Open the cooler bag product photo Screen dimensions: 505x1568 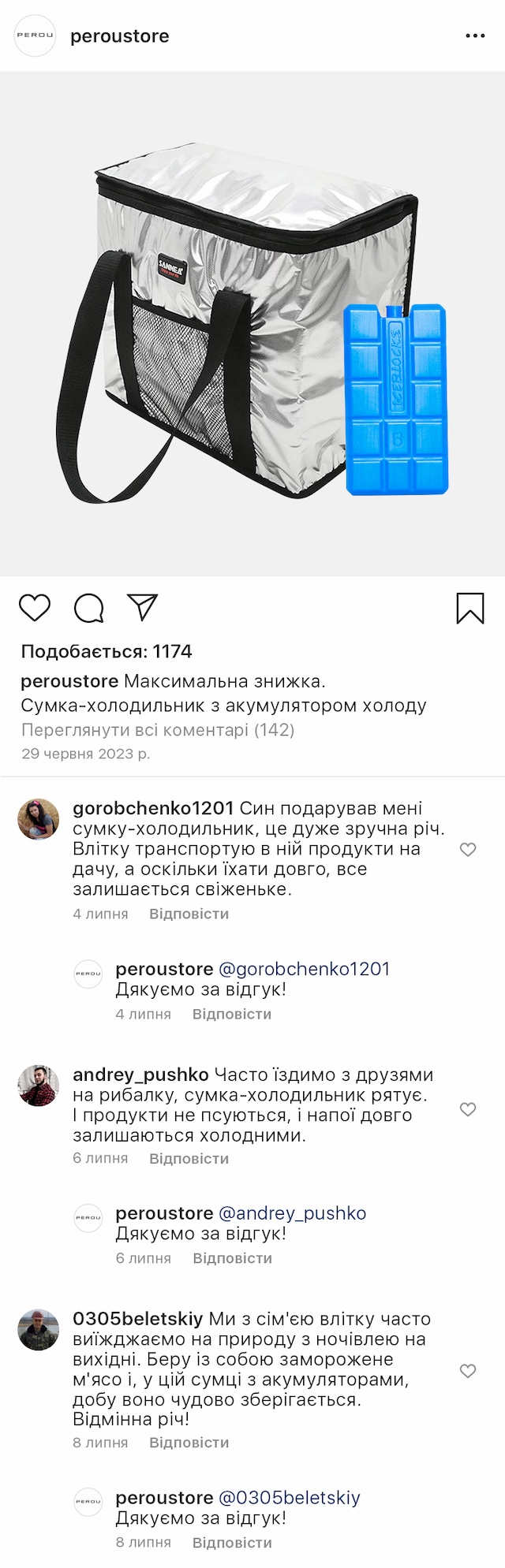point(252,323)
